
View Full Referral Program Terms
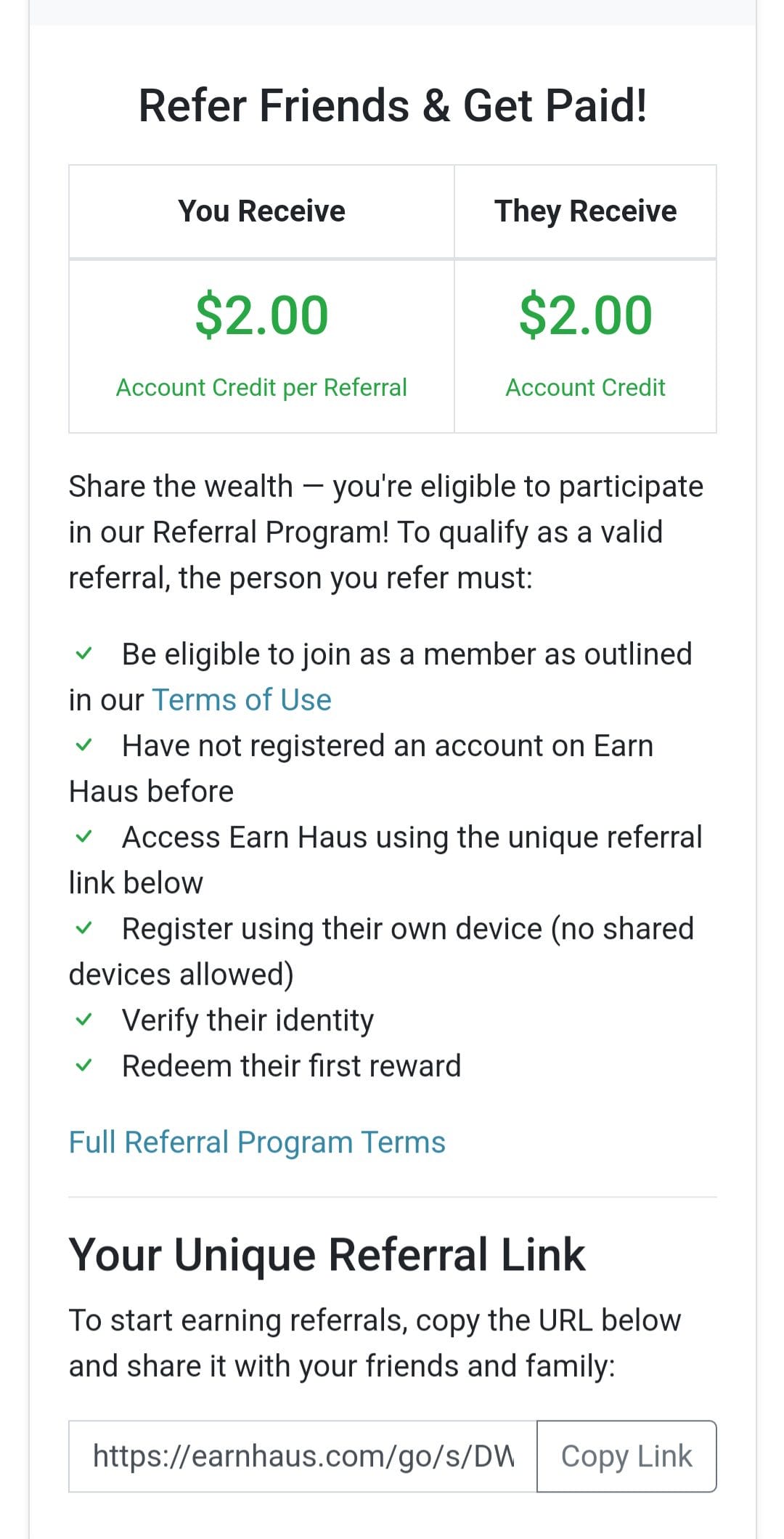[x=257, y=1142]
